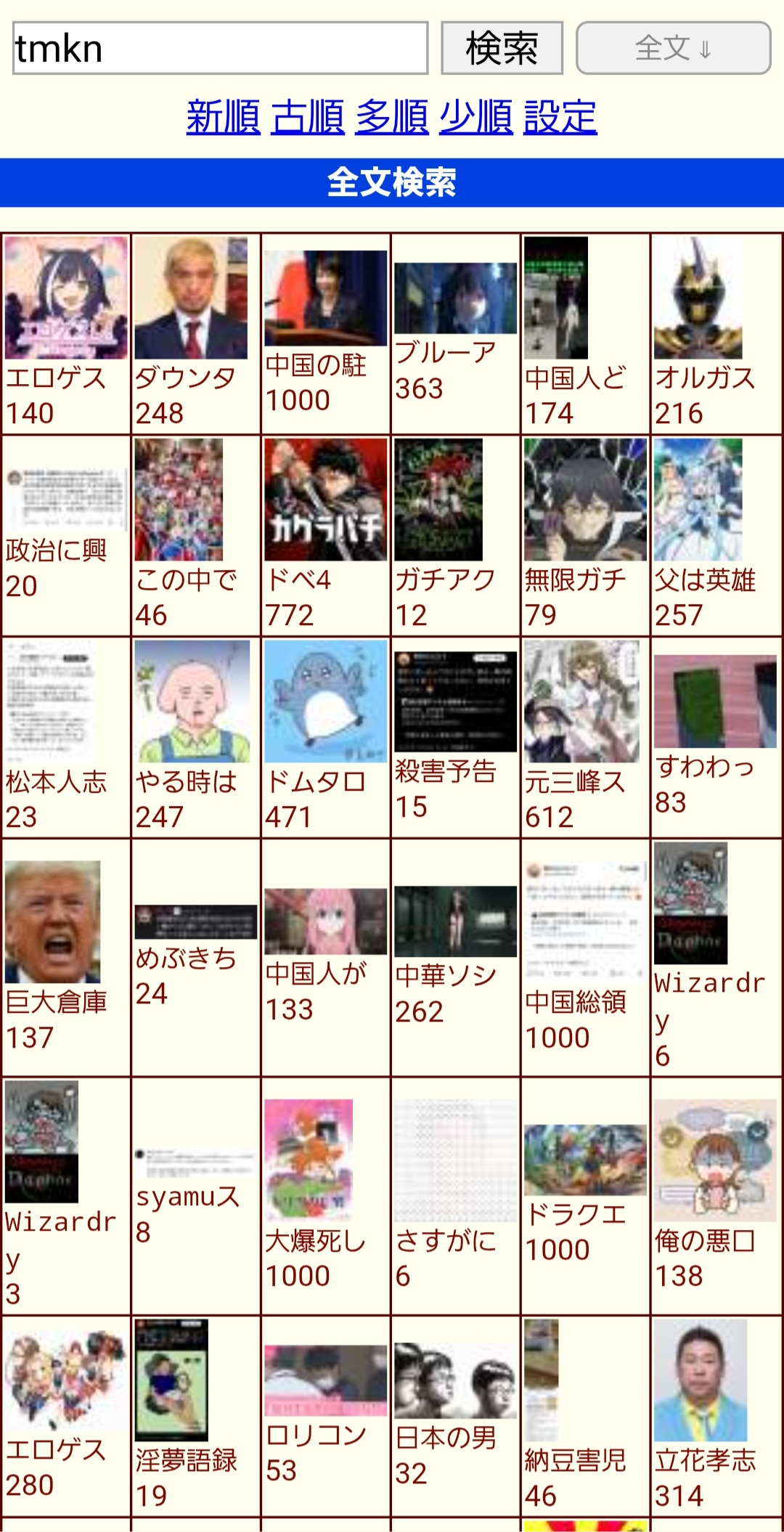Image resolution: width=784 pixels, height=1532 pixels.
Task: Open the syamuス thread tile
Action: tap(195, 1195)
